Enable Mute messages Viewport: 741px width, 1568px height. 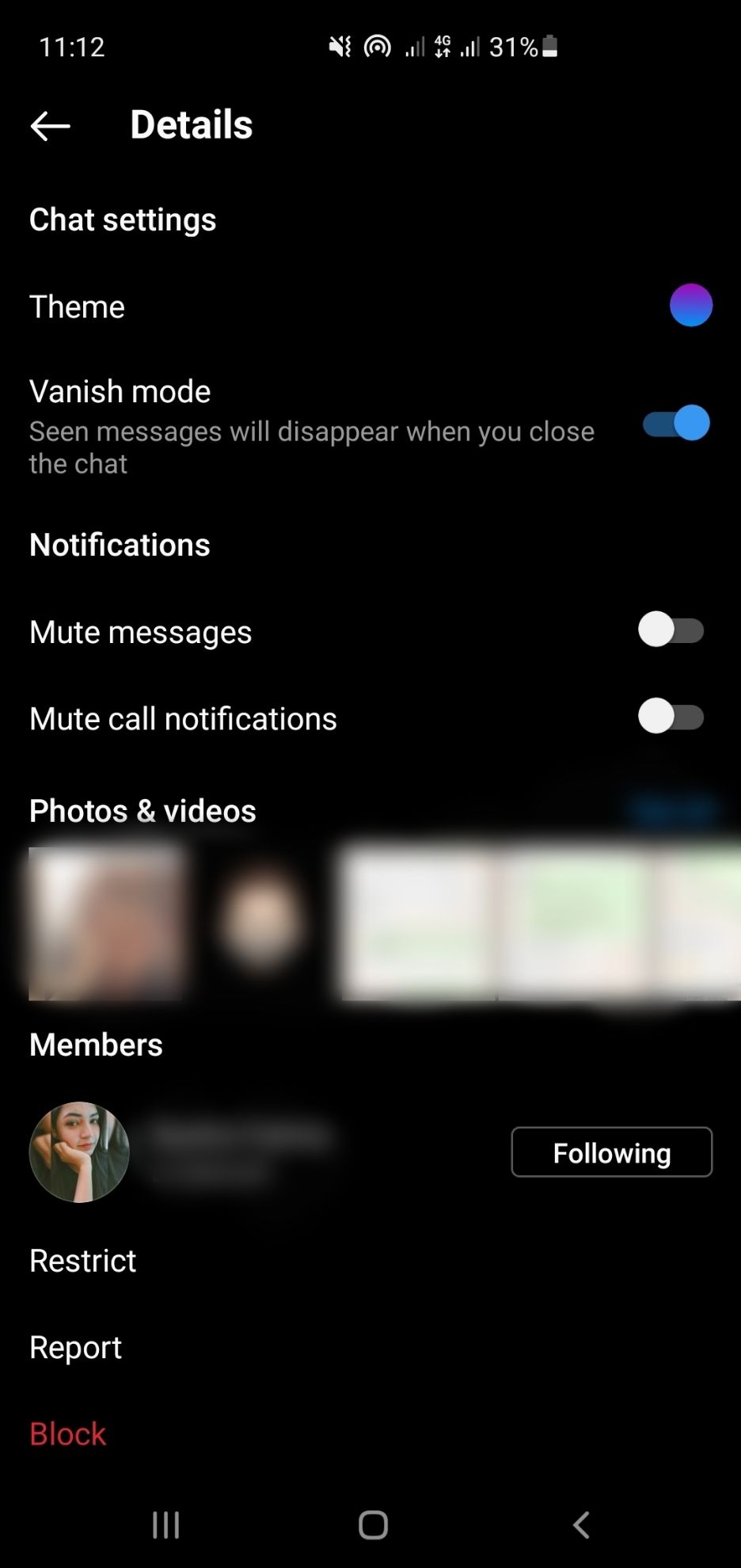pos(671,631)
